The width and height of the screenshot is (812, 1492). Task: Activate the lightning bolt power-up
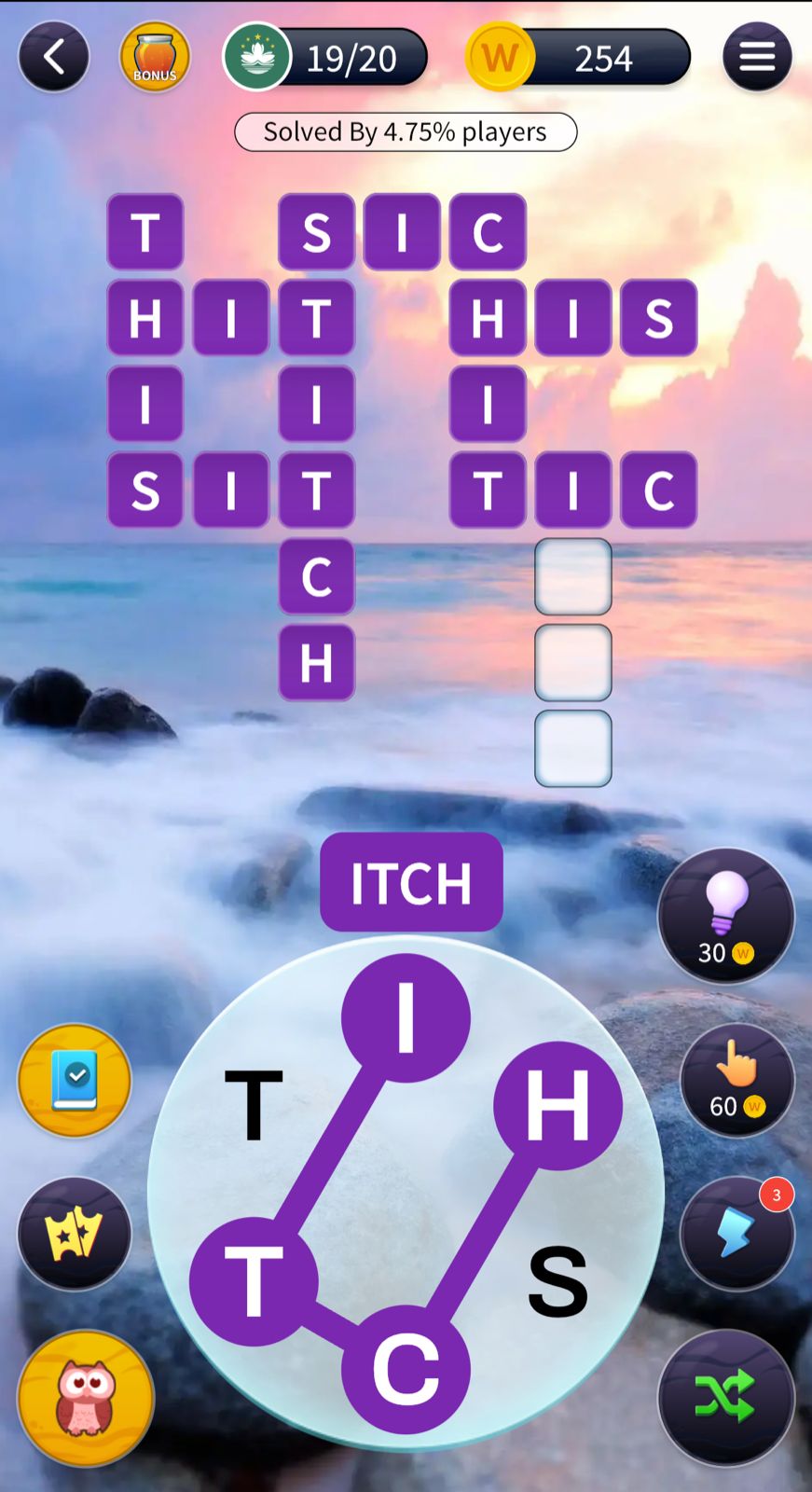pyautogui.click(x=736, y=1233)
